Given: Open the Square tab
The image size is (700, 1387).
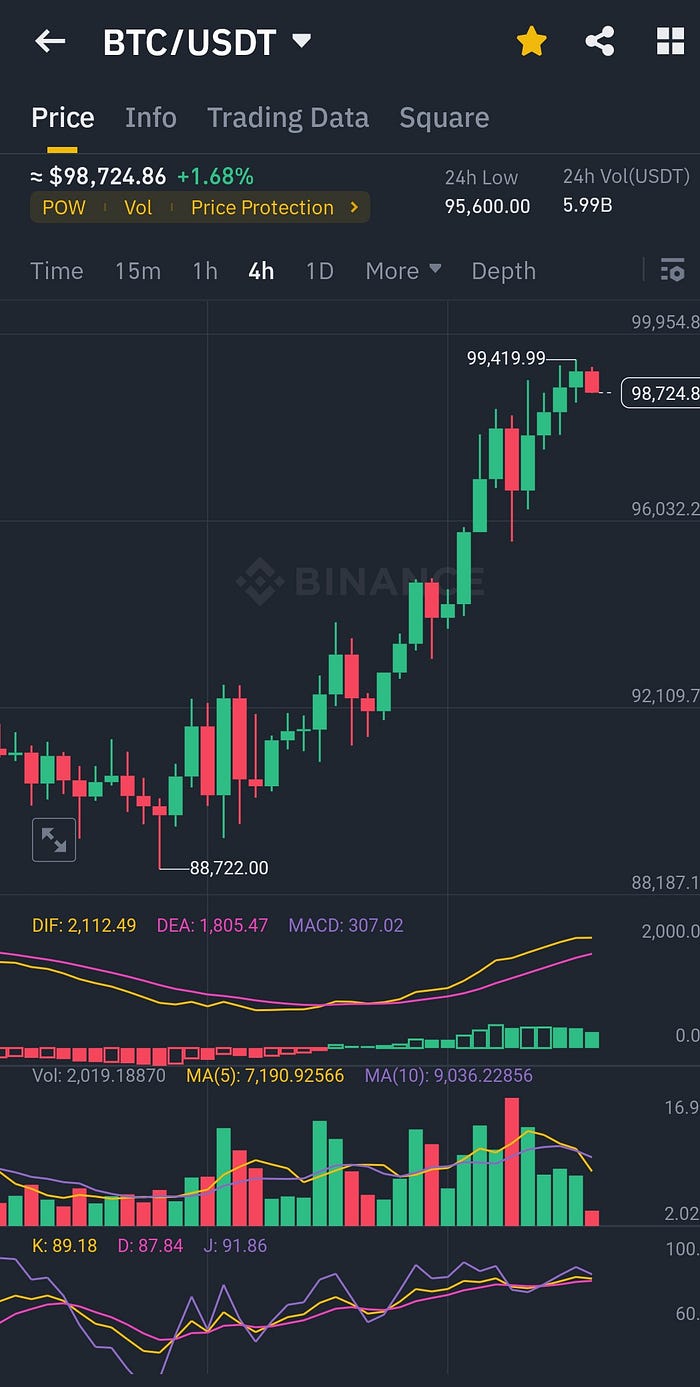Looking at the screenshot, I should click(444, 118).
